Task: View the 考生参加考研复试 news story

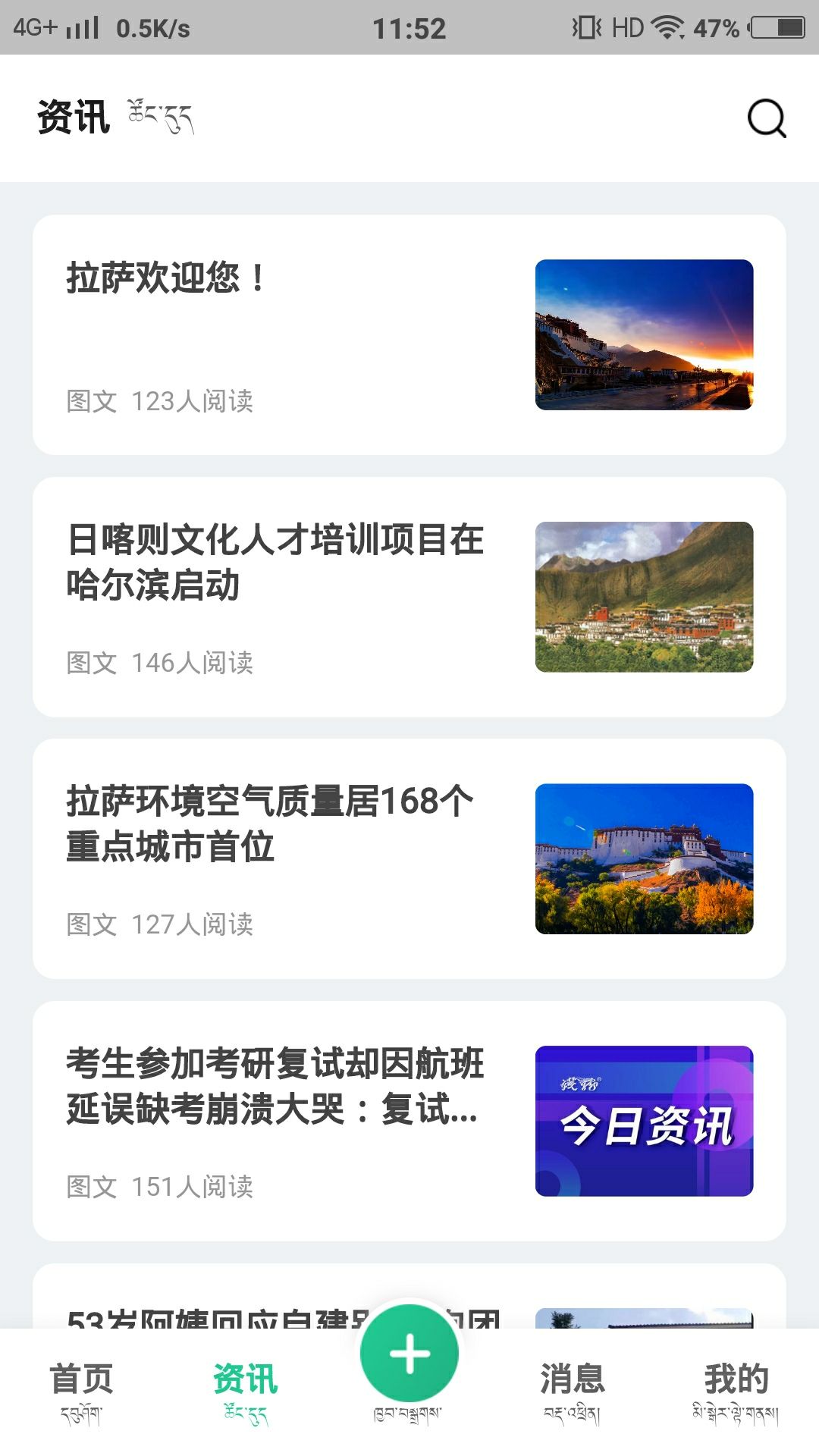Action: [x=409, y=1120]
